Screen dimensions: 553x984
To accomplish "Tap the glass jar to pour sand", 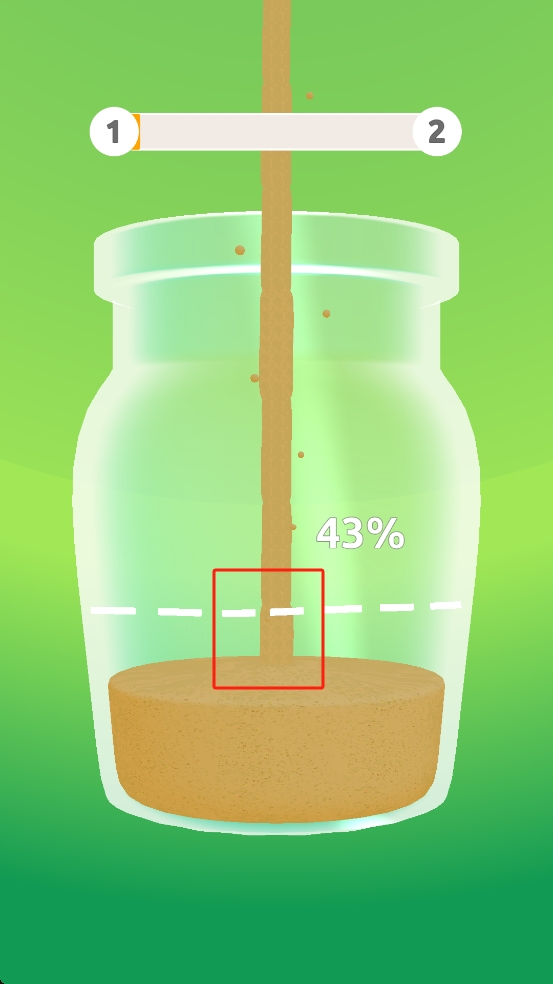I will click(276, 523).
